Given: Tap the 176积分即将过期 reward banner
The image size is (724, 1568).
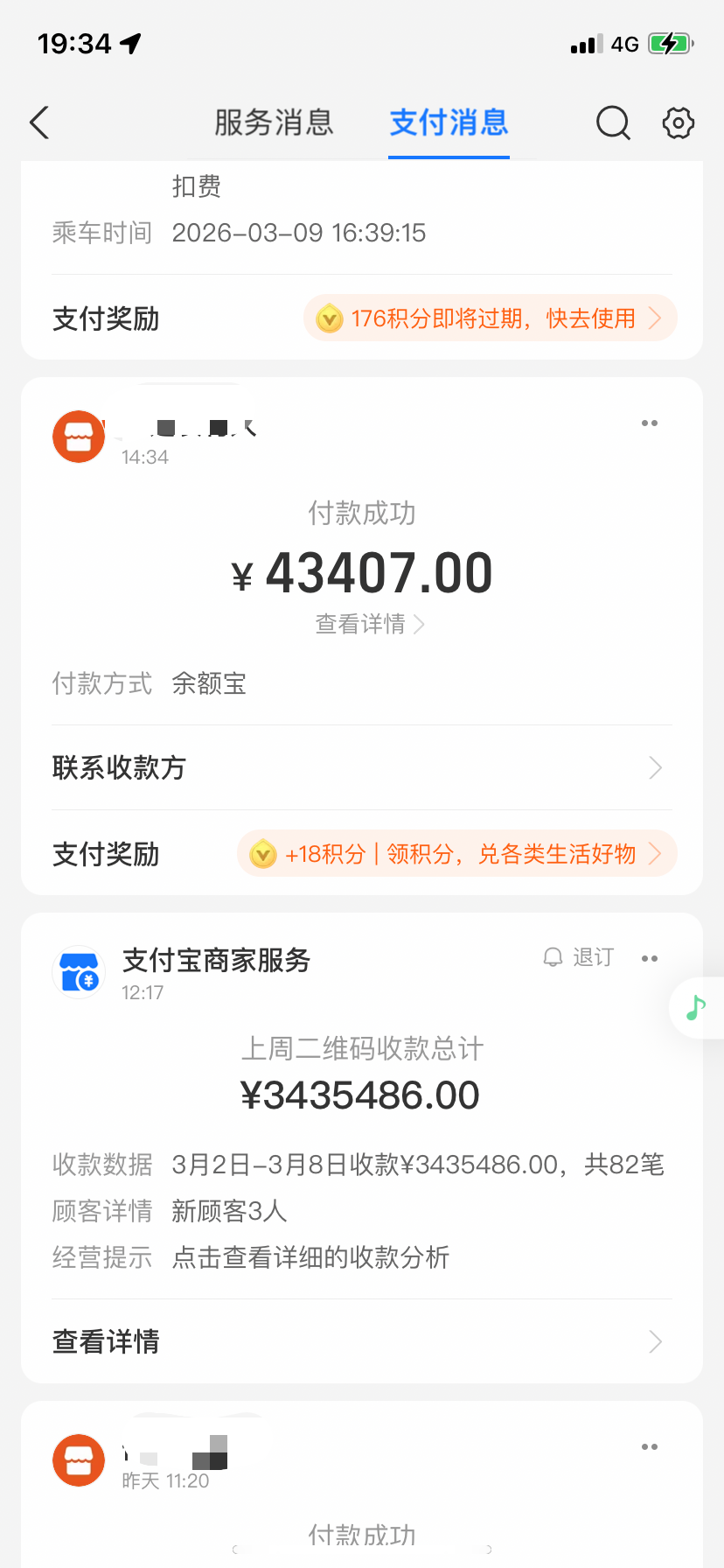Looking at the screenshot, I should 490,318.
